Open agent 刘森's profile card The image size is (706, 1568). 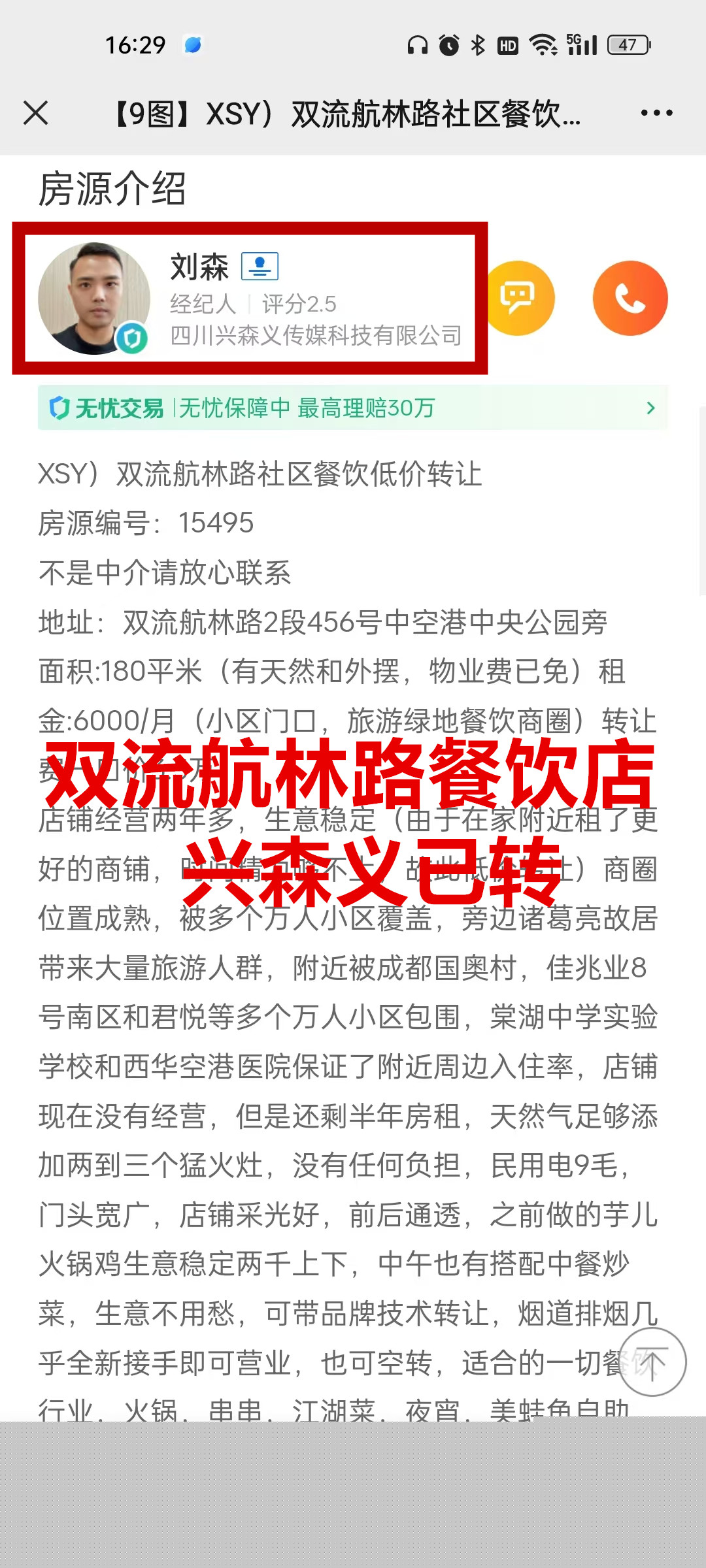pyautogui.click(x=250, y=299)
